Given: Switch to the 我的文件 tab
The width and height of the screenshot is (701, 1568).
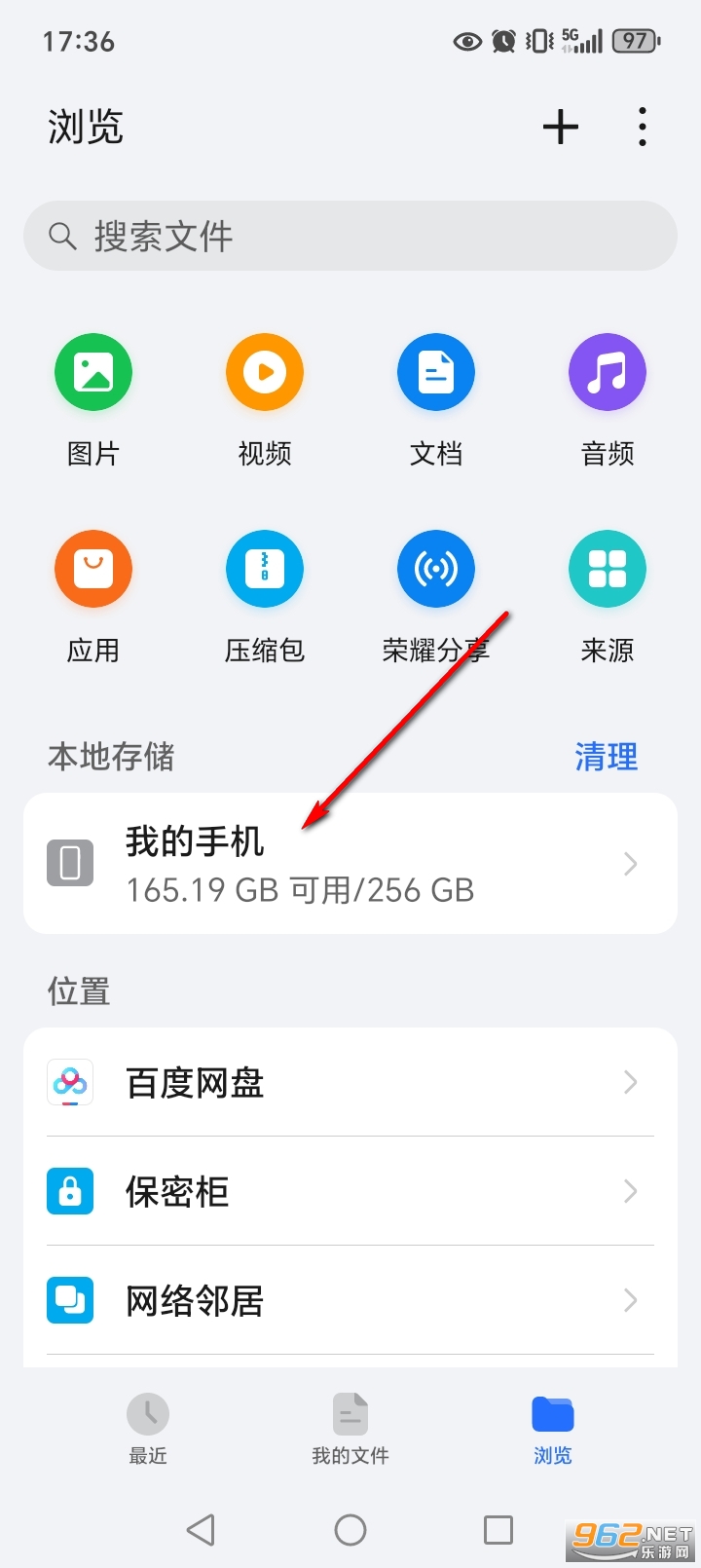Looking at the screenshot, I should point(350,1430).
